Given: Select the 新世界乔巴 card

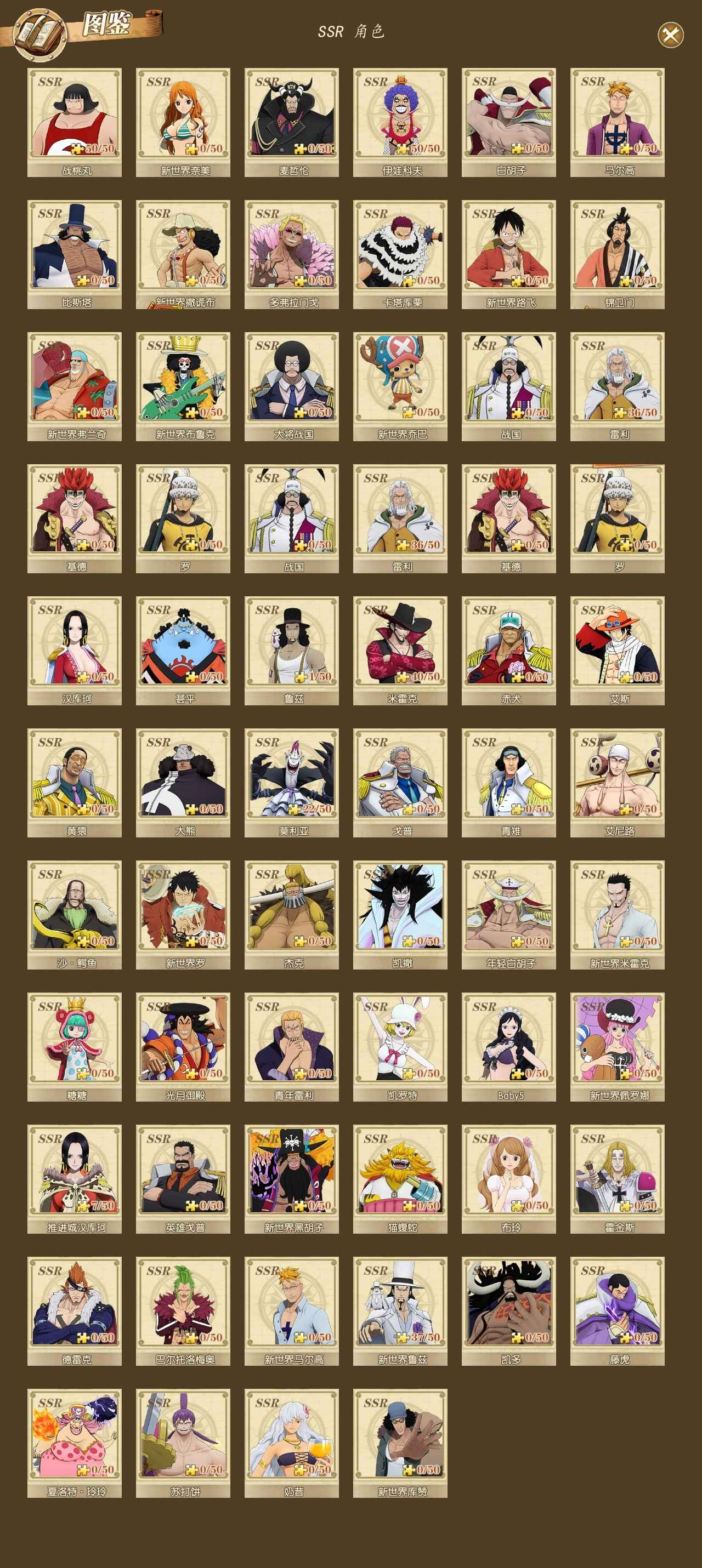Looking at the screenshot, I should point(400,386).
